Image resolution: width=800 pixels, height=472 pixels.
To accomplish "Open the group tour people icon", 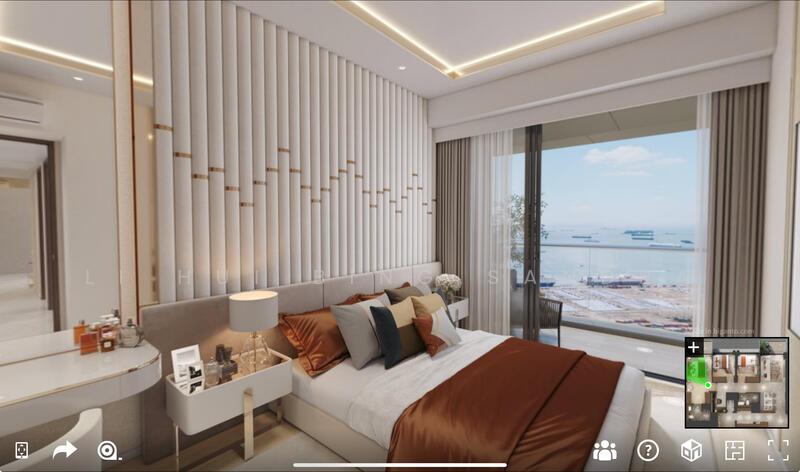I will tap(605, 451).
